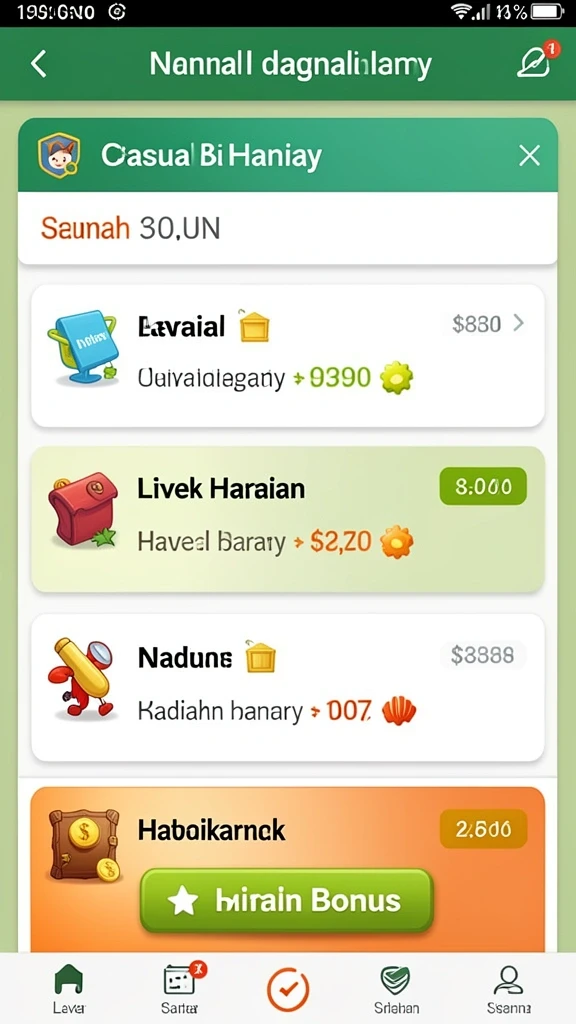This screenshot has width=576, height=1024.
Task: Switch to the Laver tab
Action: tap(69, 988)
